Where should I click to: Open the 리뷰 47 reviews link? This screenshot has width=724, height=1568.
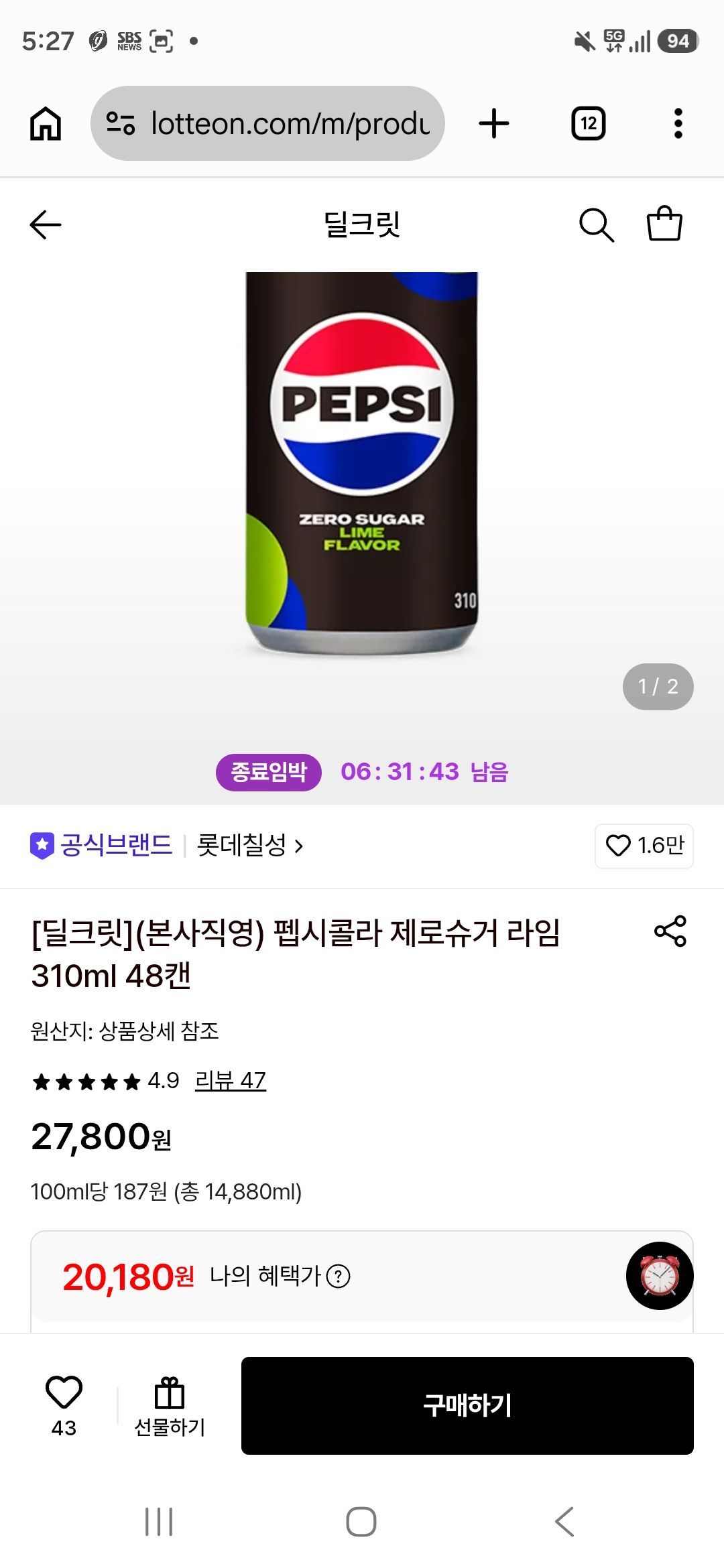(231, 1080)
